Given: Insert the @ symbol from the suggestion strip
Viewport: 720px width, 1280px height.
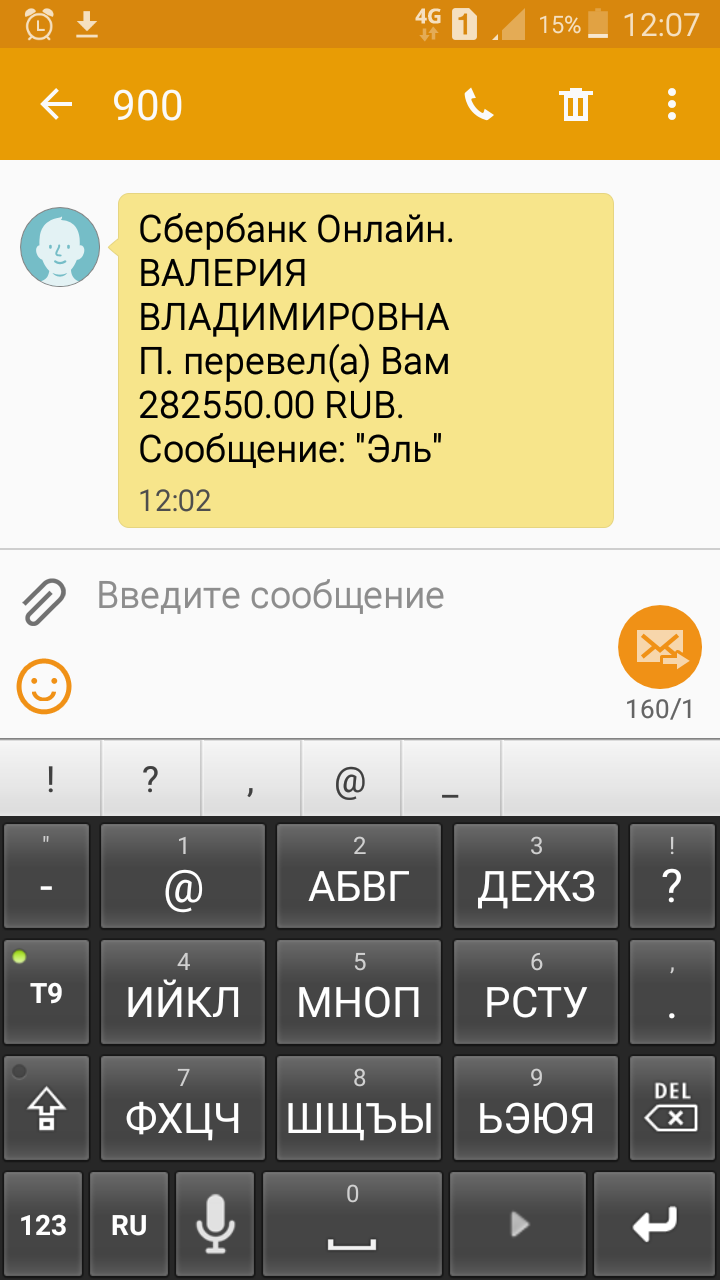Looking at the screenshot, I should [x=350, y=780].
